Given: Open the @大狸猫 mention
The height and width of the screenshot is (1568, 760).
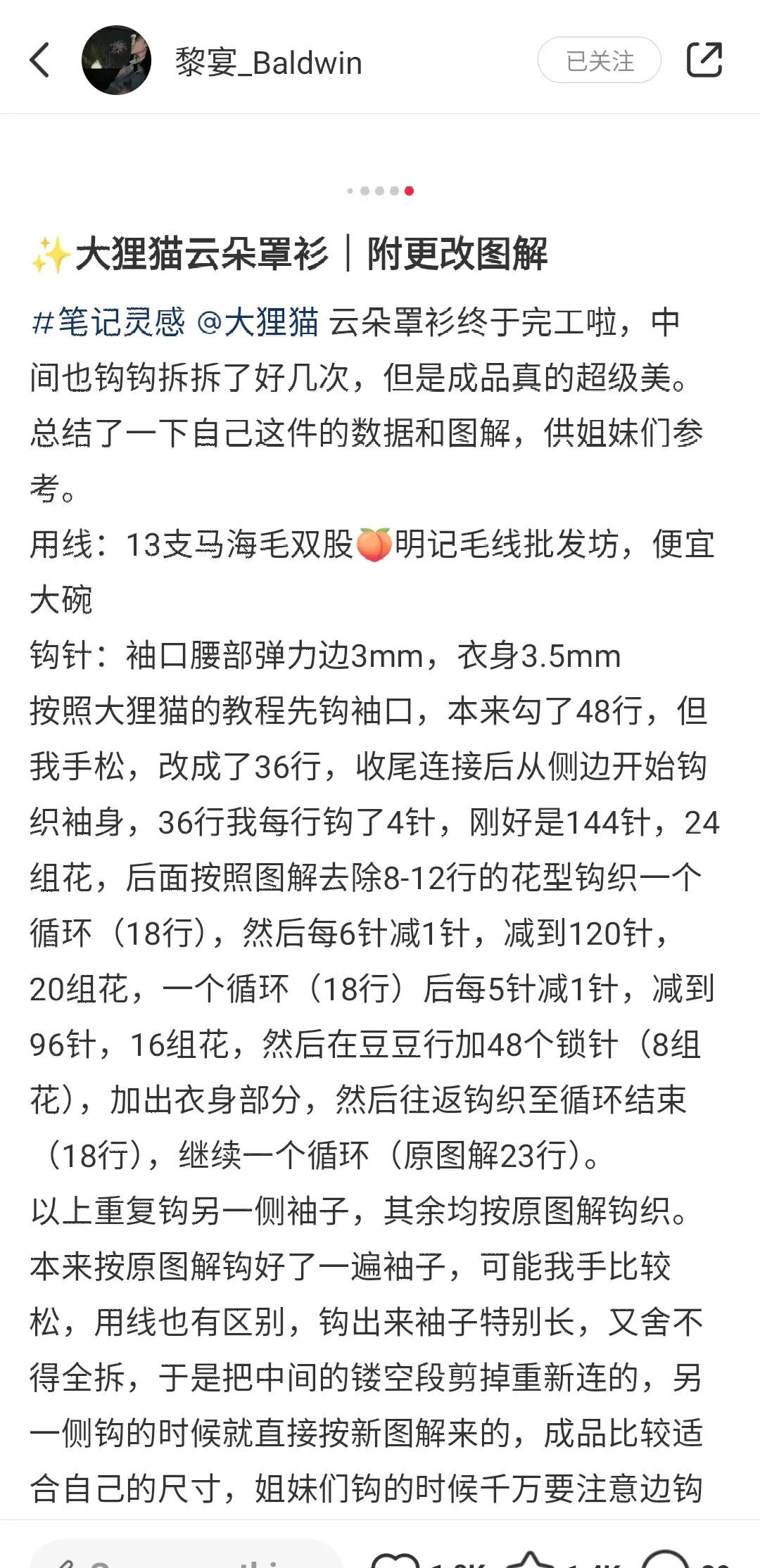Looking at the screenshot, I should pos(258,323).
